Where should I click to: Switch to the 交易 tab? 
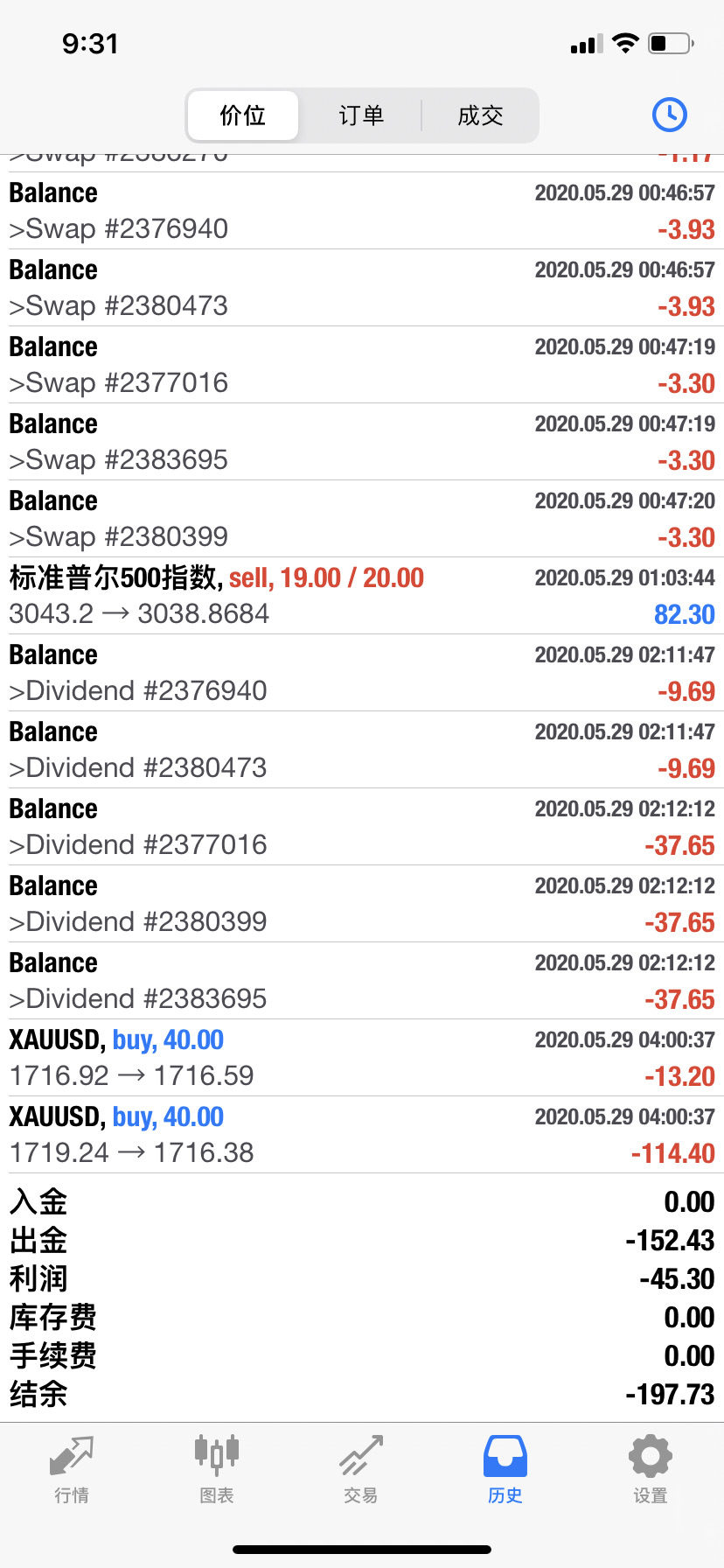click(x=361, y=1469)
